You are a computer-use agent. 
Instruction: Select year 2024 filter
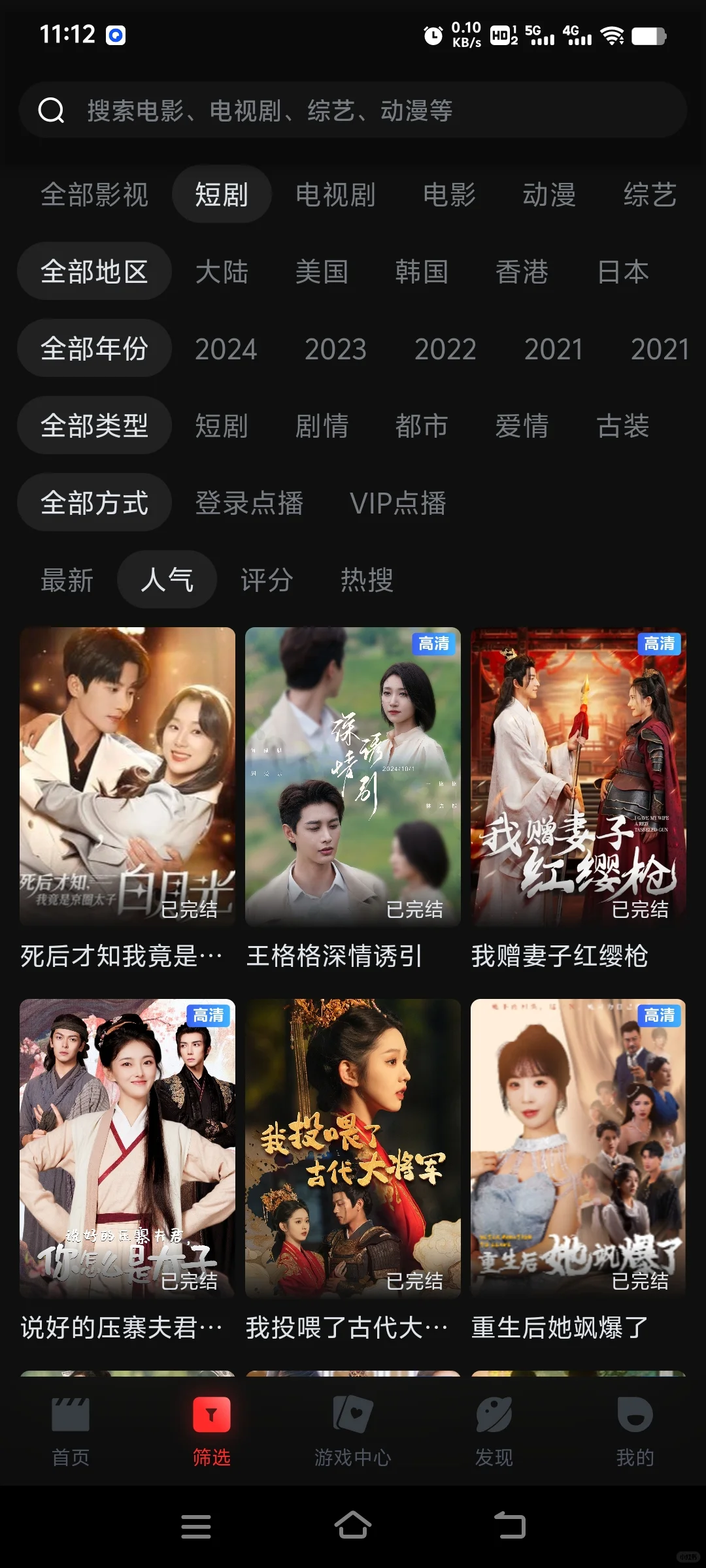click(x=226, y=349)
